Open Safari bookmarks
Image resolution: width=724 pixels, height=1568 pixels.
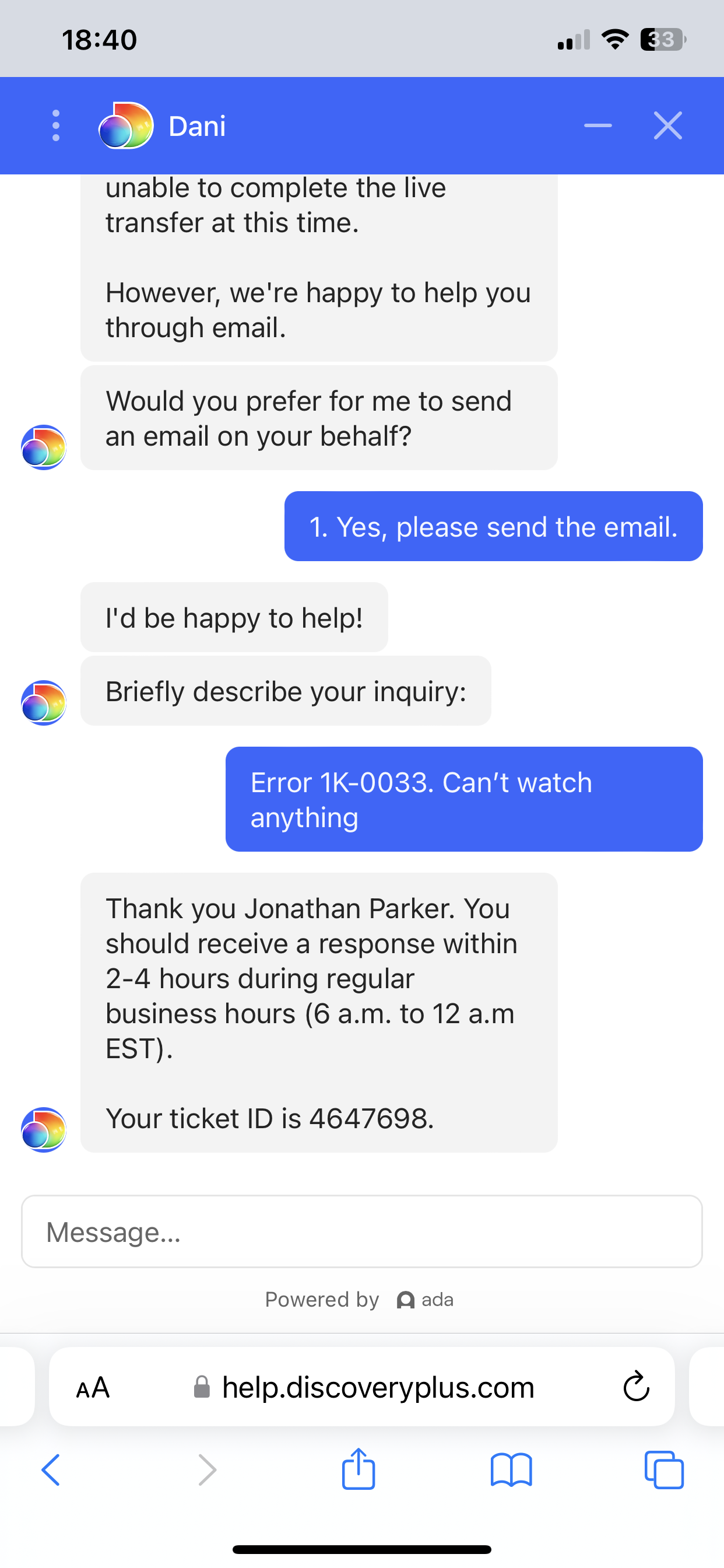pyautogui.click(x=511, y=1470)
